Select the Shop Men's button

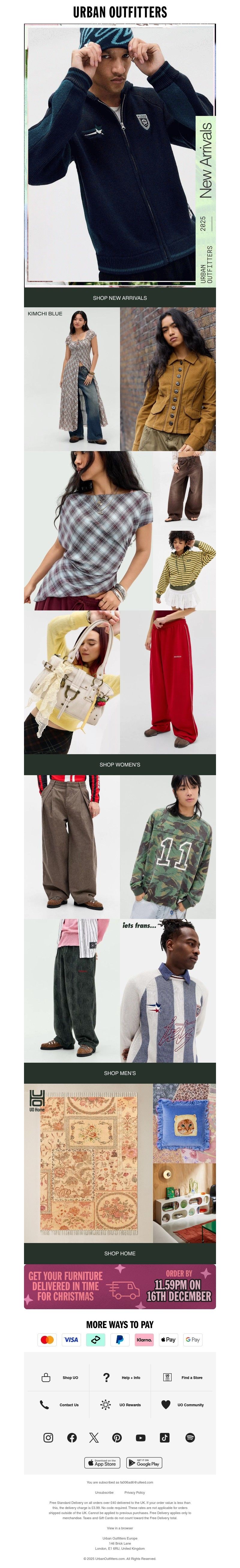pos(119,1073)
